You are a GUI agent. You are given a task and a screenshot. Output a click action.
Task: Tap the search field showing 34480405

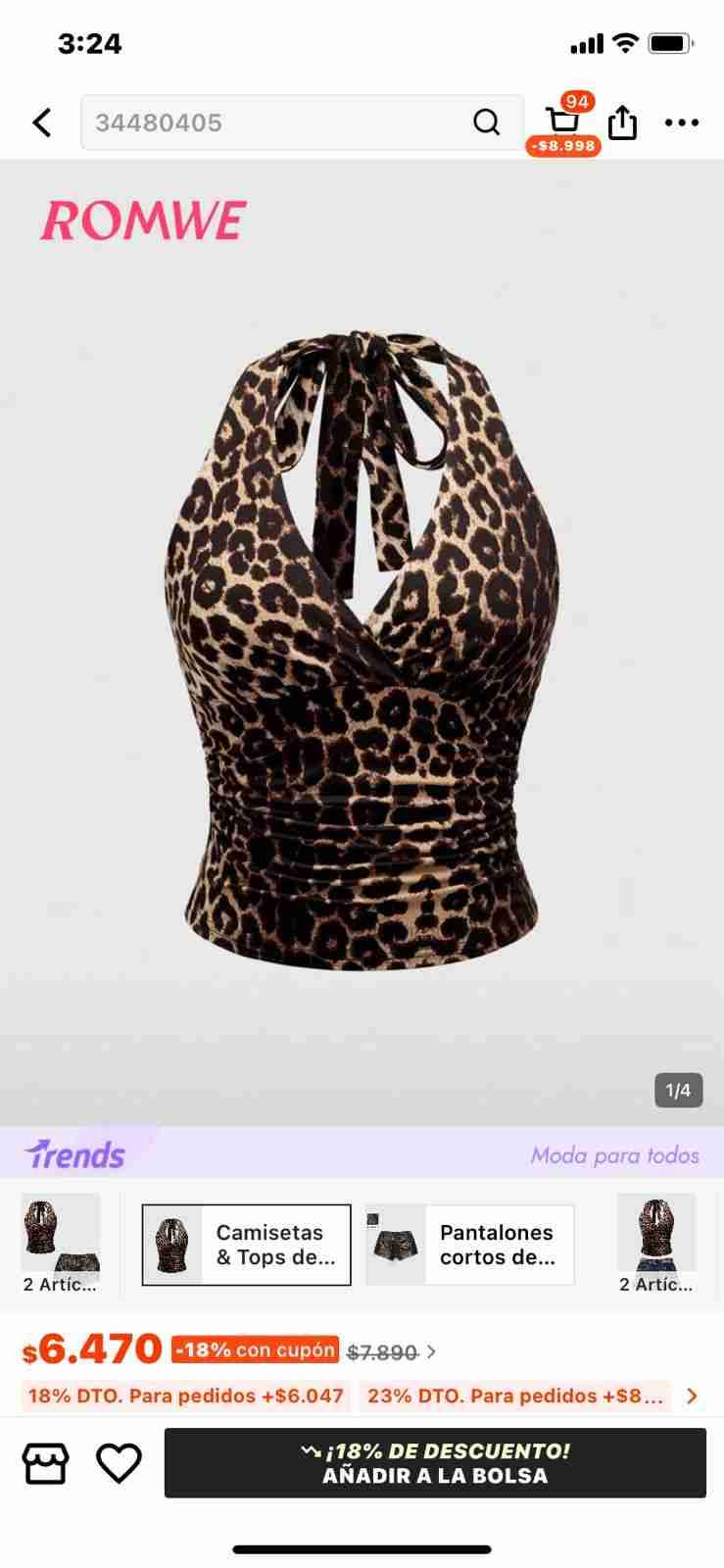point(274,122)
